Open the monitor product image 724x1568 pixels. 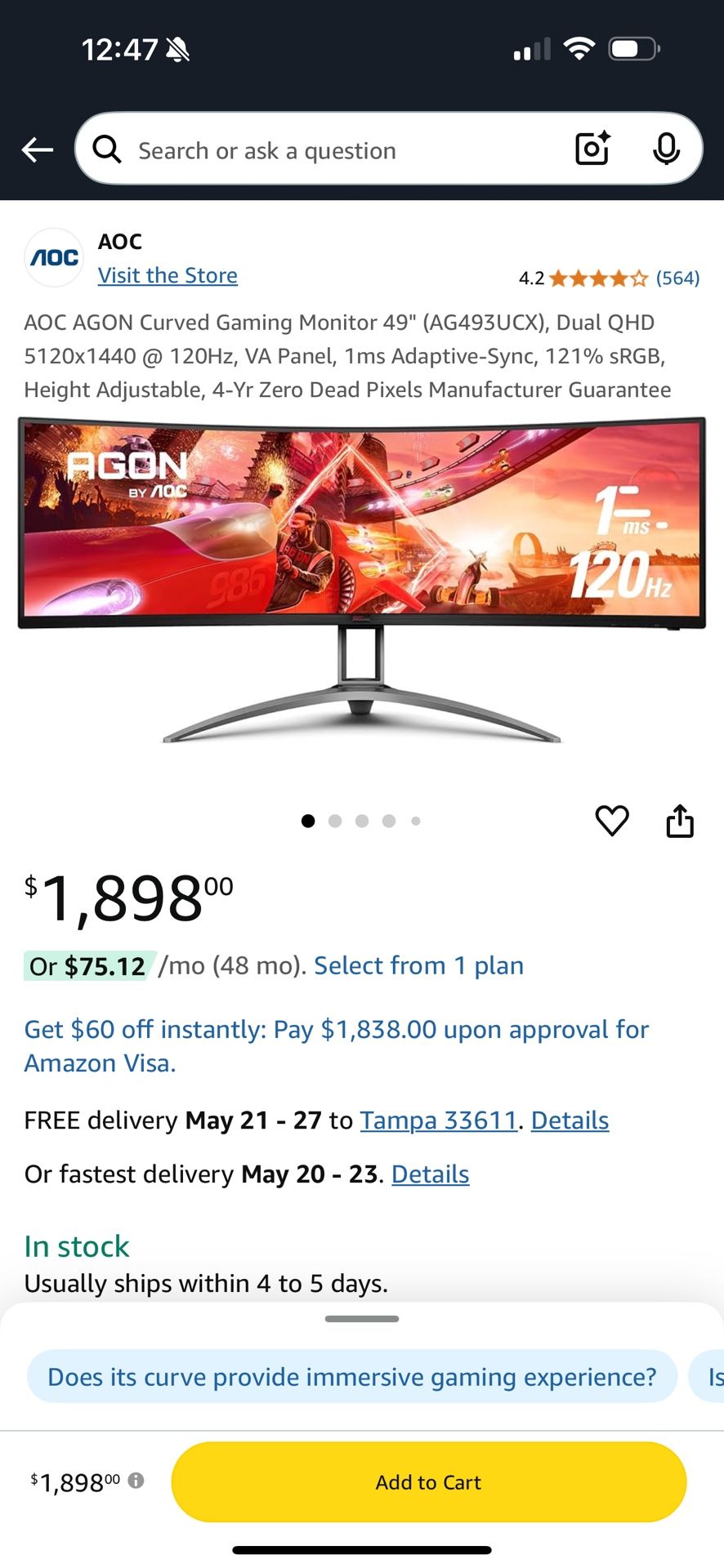pos(362,579)
